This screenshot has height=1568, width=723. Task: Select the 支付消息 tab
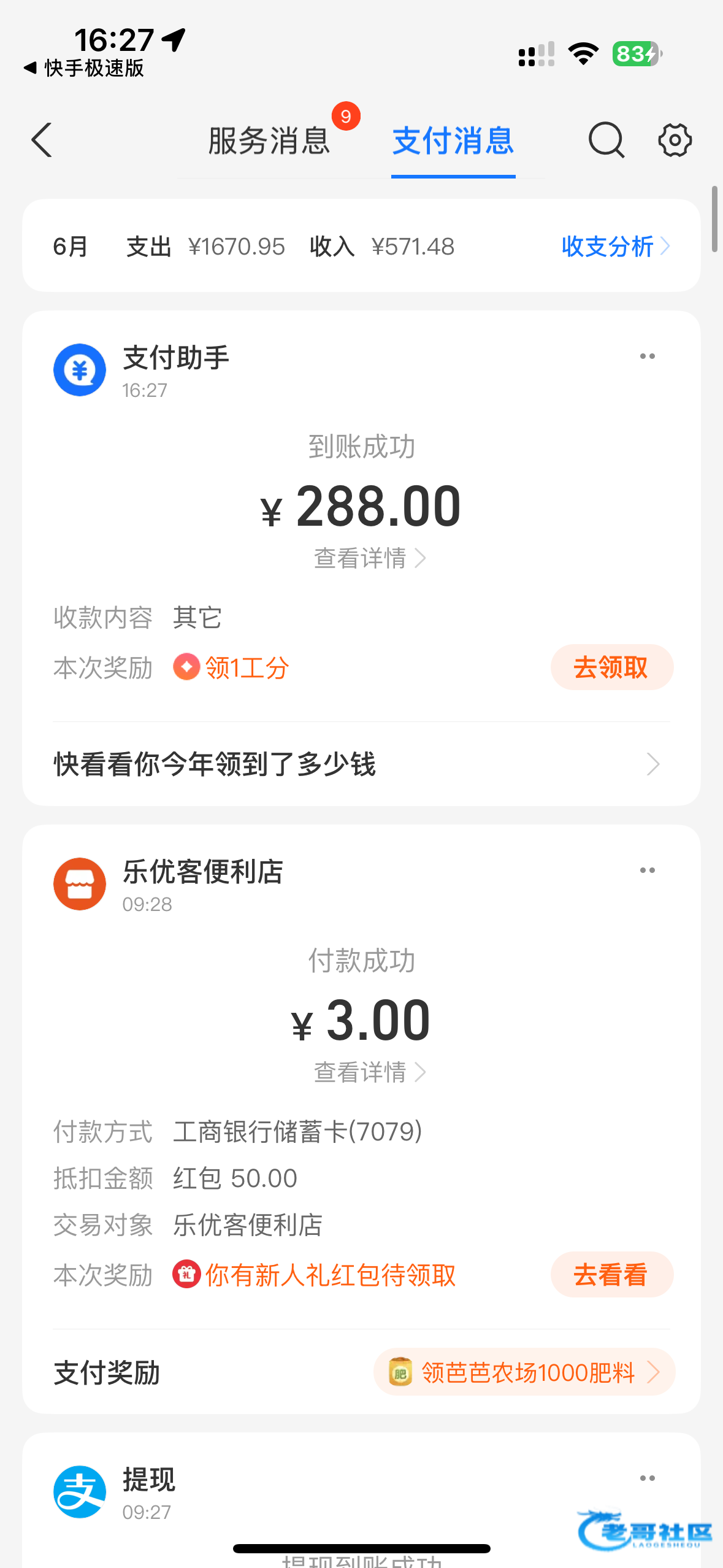[453, 140]
